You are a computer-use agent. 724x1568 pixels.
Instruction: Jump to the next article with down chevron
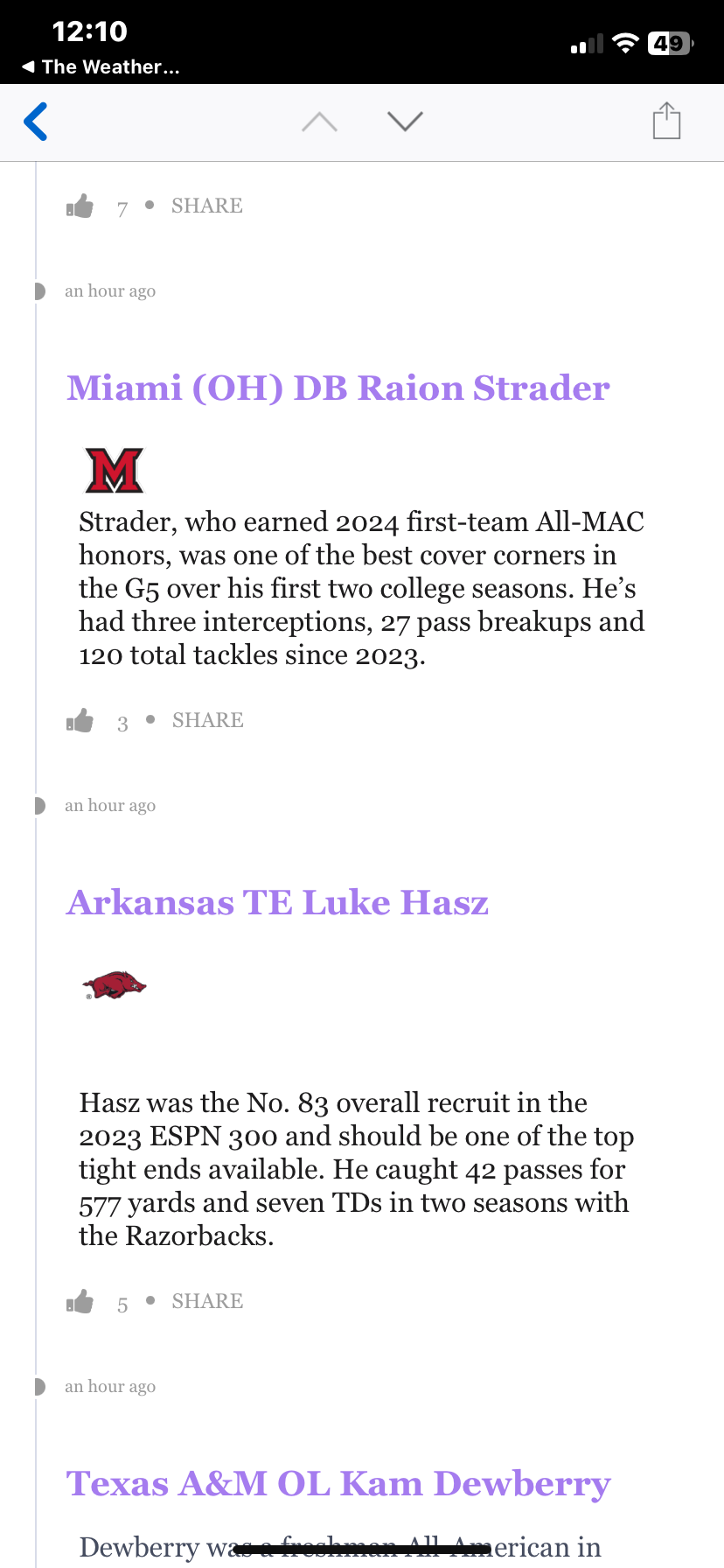(405, 122)
